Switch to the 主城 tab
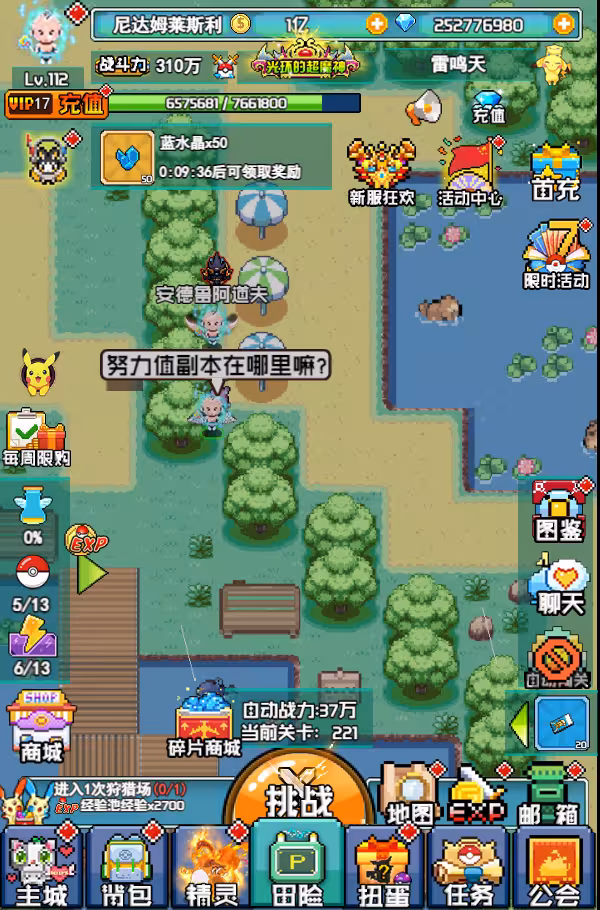The image size is (600, 910). (39, 869)
